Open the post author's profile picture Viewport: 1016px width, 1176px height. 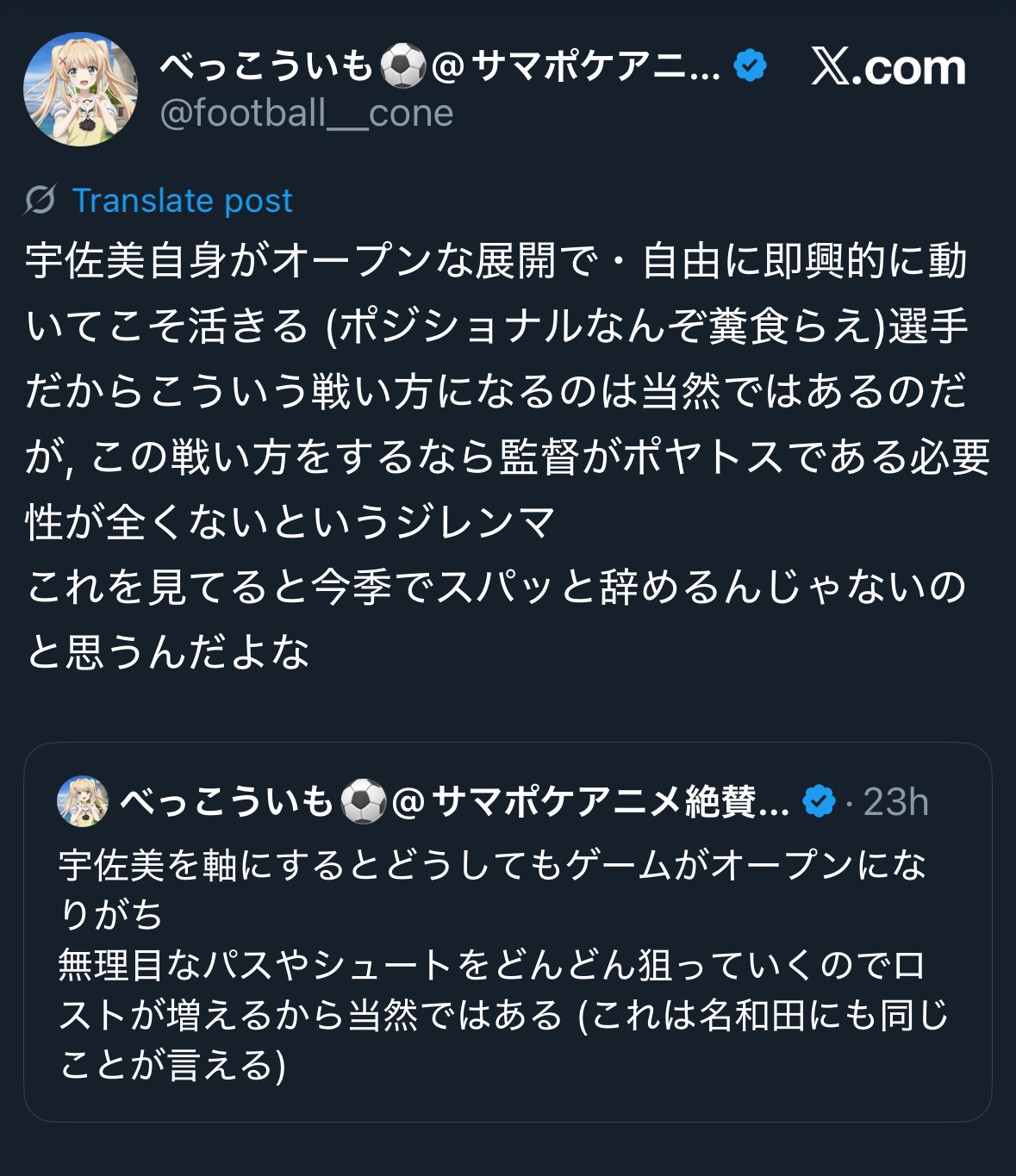click(80, 90)
